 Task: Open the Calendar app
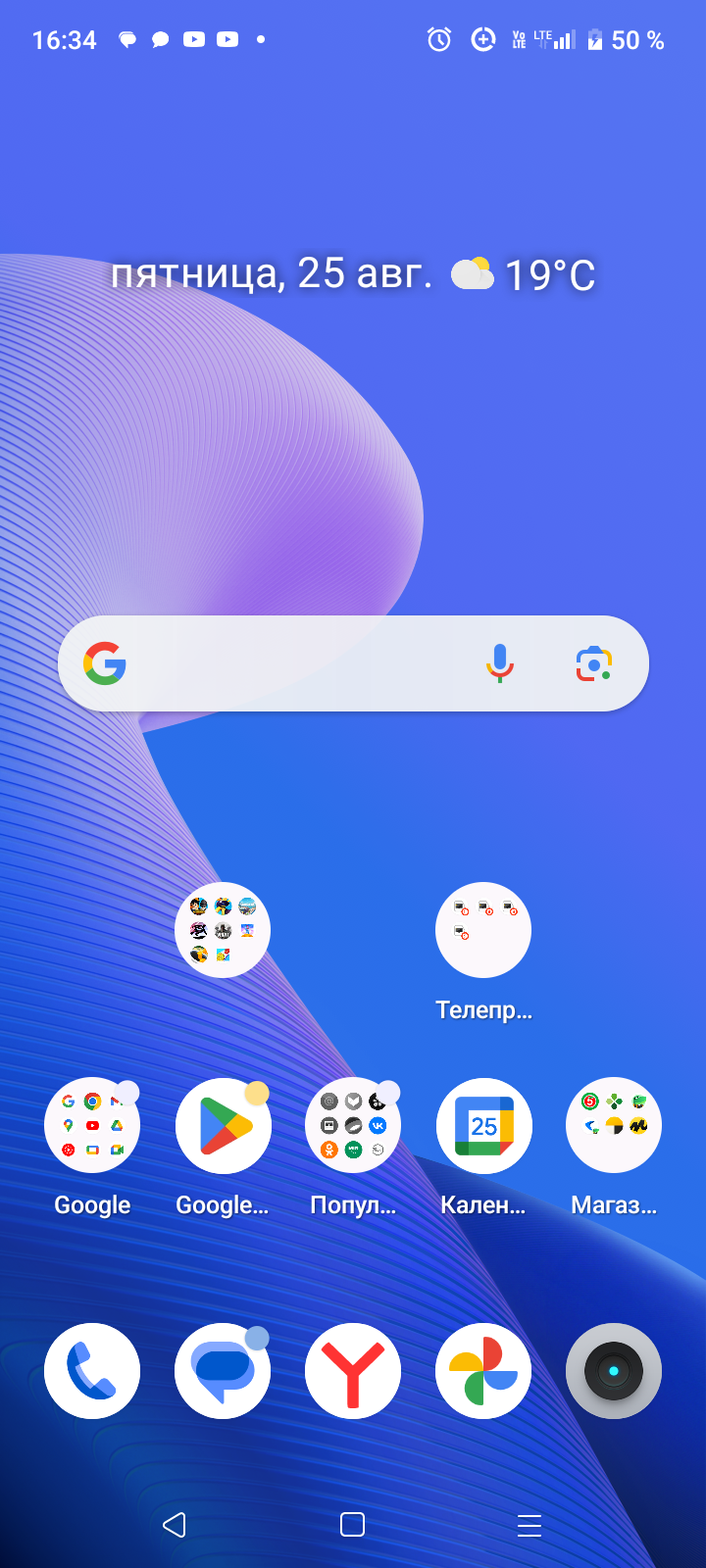483,1126
